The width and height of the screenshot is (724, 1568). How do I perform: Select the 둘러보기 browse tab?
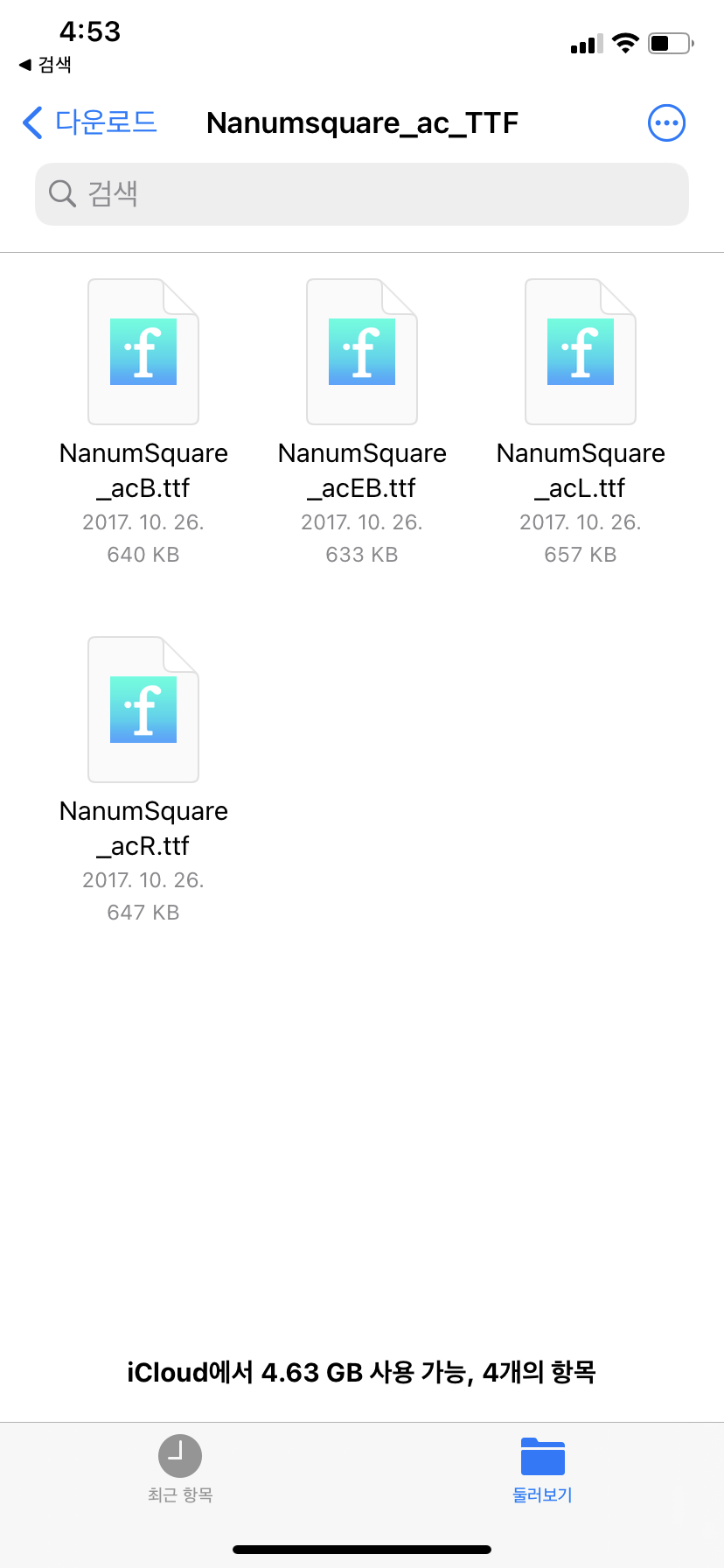point(542,1469)
